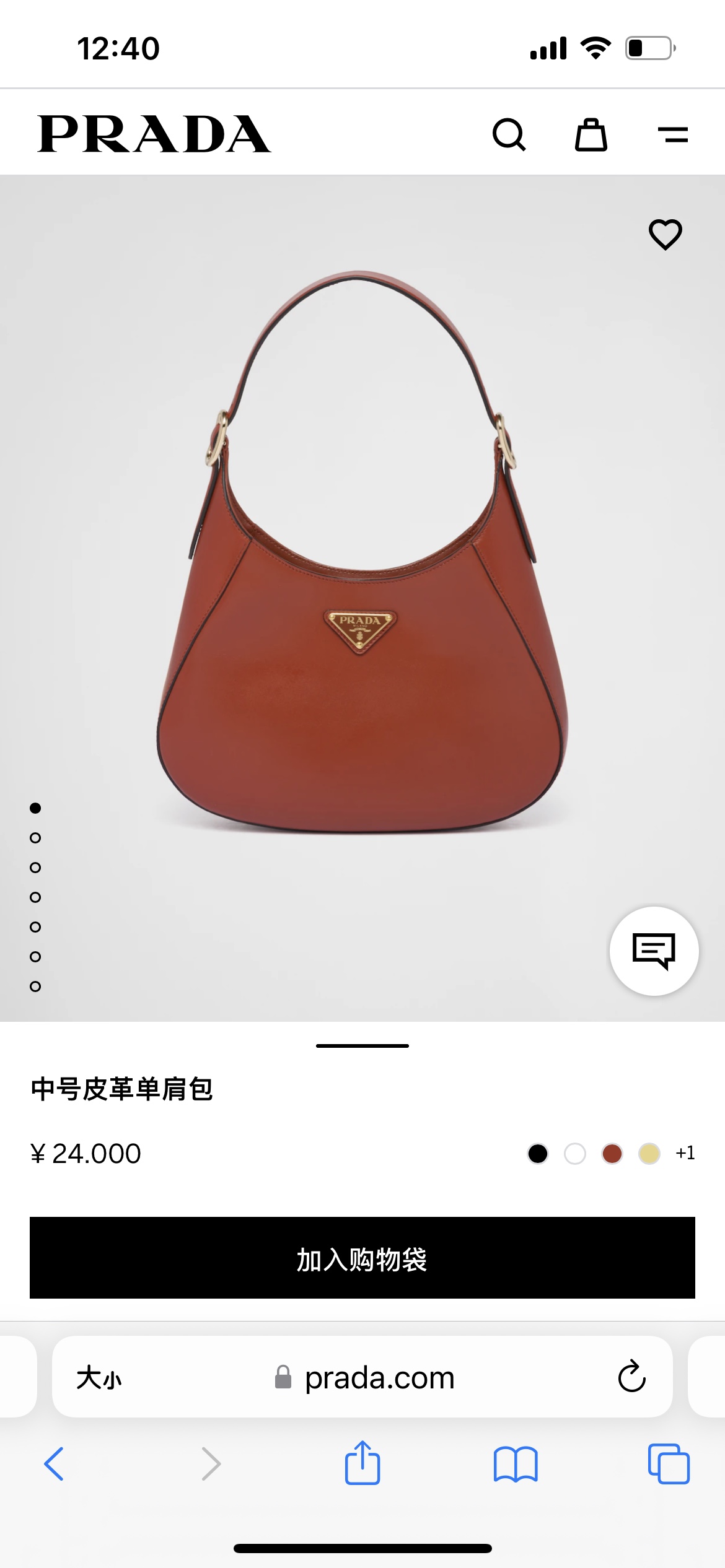Open Safari bookmarks
This screenshot has height=1568, width=725.
(516, 1464)
